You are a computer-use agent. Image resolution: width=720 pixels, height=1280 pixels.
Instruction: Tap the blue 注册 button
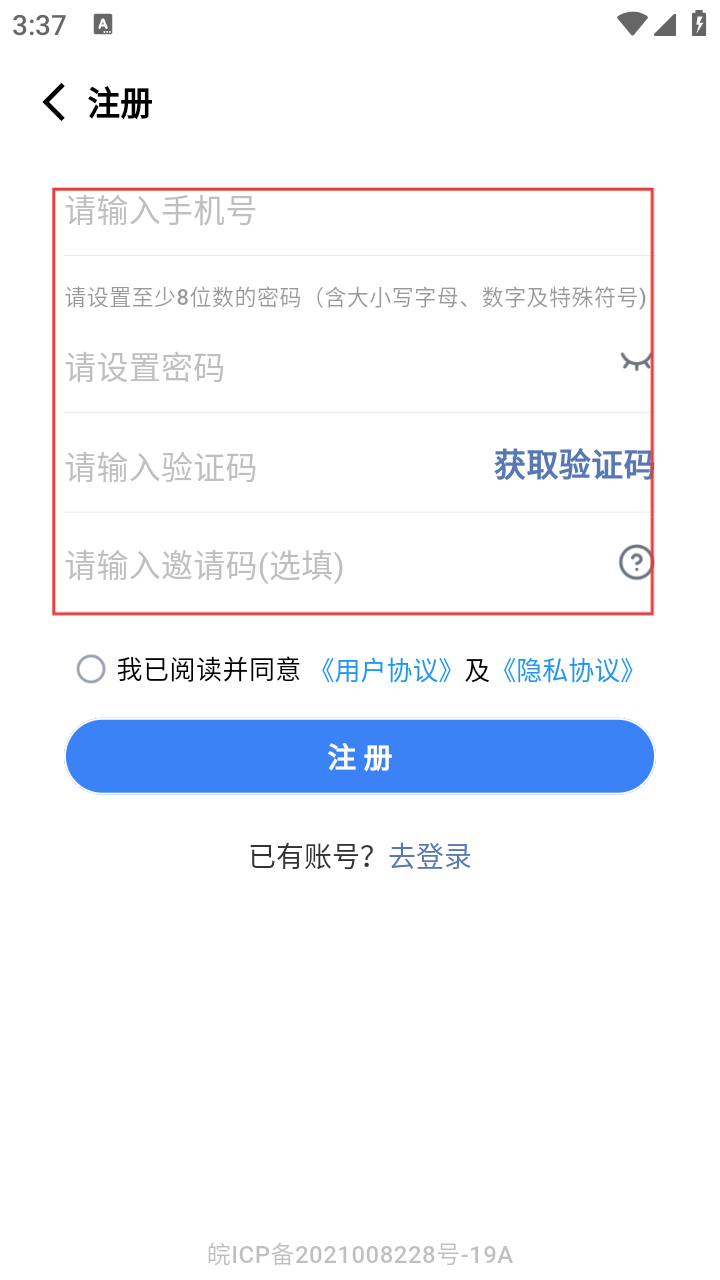[x=360, y=757]
